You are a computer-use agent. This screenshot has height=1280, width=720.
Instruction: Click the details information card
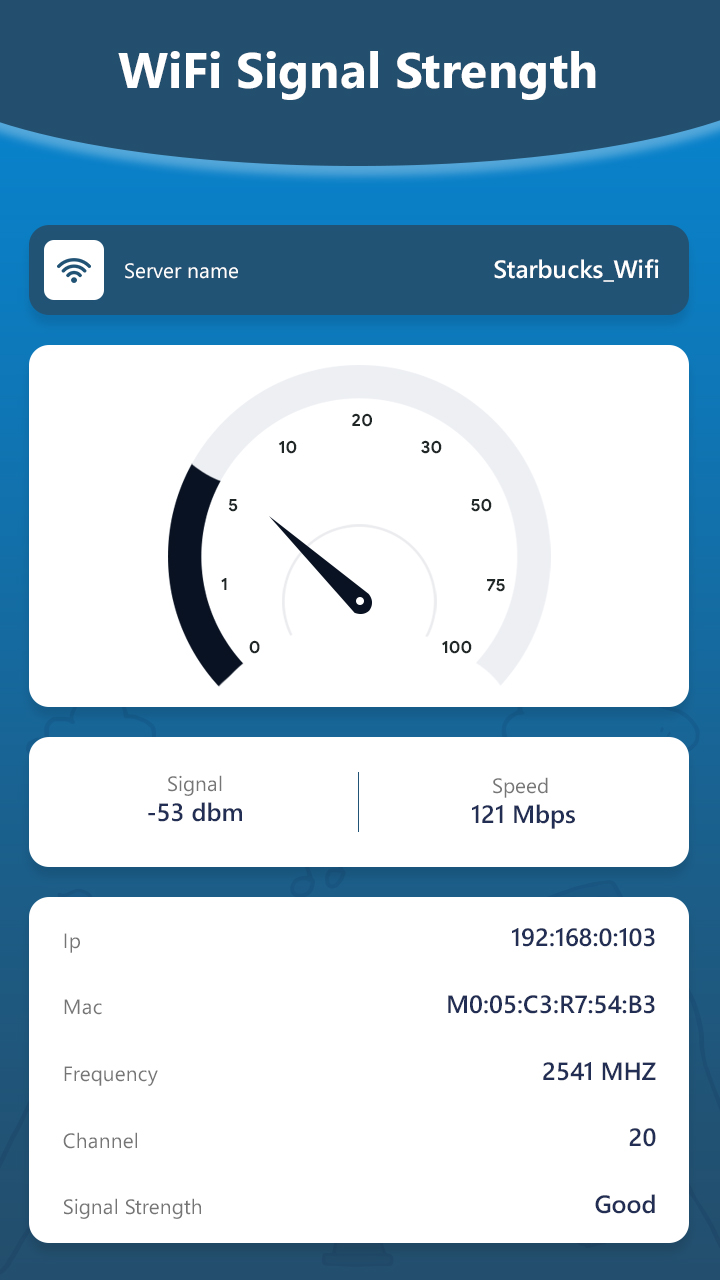358,1070
